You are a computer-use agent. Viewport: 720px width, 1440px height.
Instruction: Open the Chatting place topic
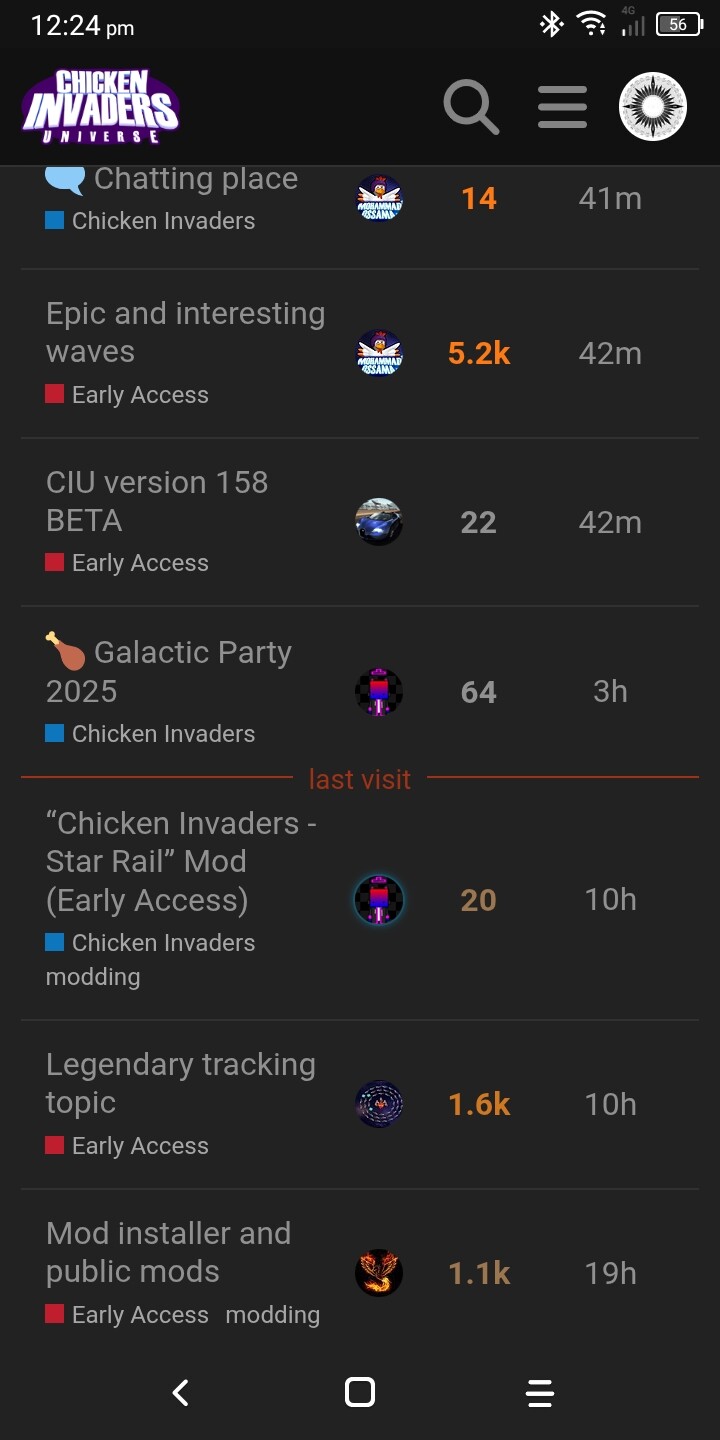pyautogui.click(x=195, y=179)
